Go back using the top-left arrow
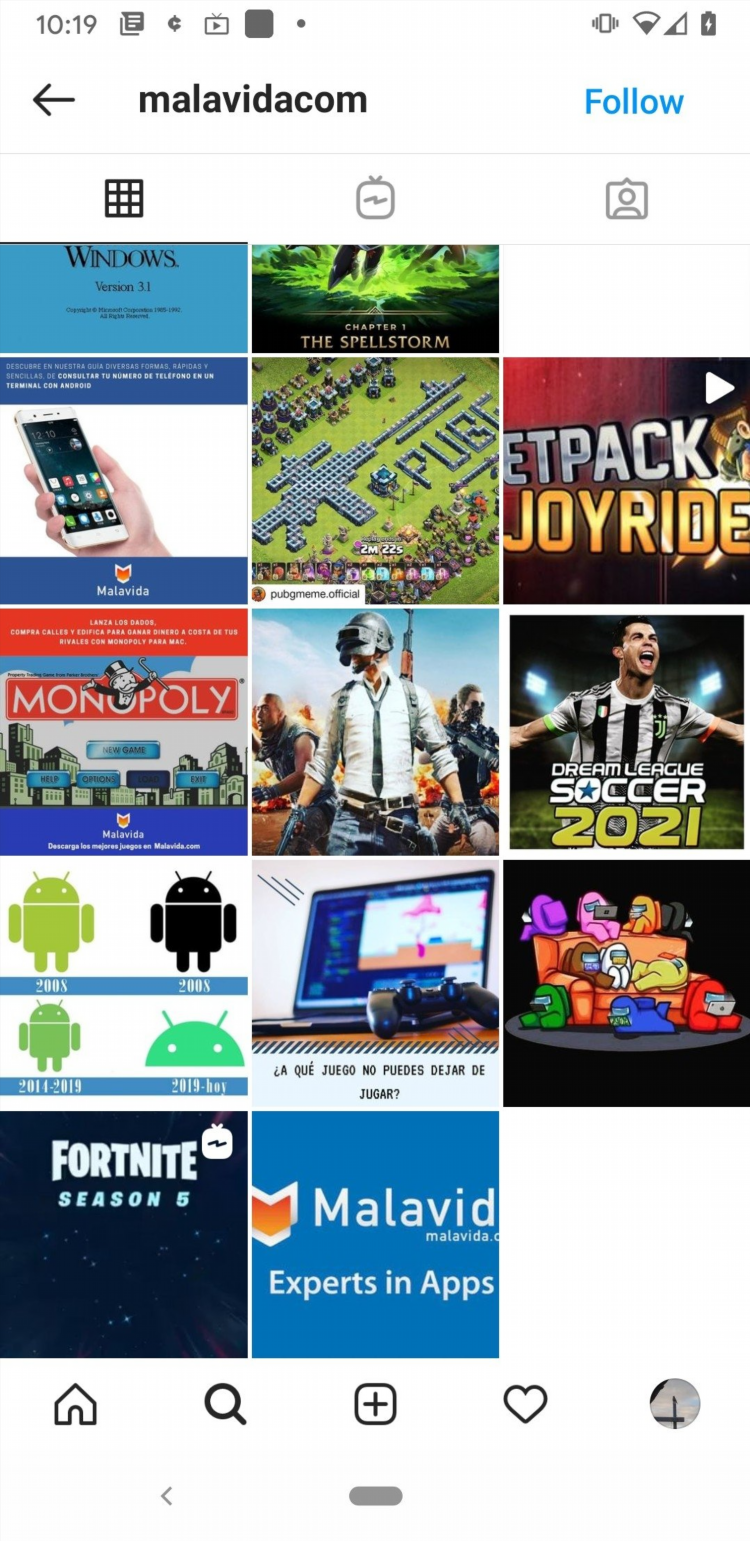 coord(54,100)
